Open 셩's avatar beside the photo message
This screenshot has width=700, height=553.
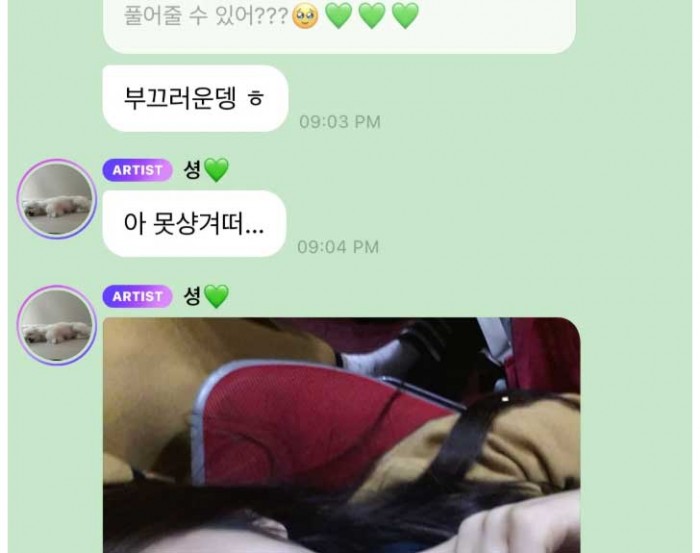[57, 325]
